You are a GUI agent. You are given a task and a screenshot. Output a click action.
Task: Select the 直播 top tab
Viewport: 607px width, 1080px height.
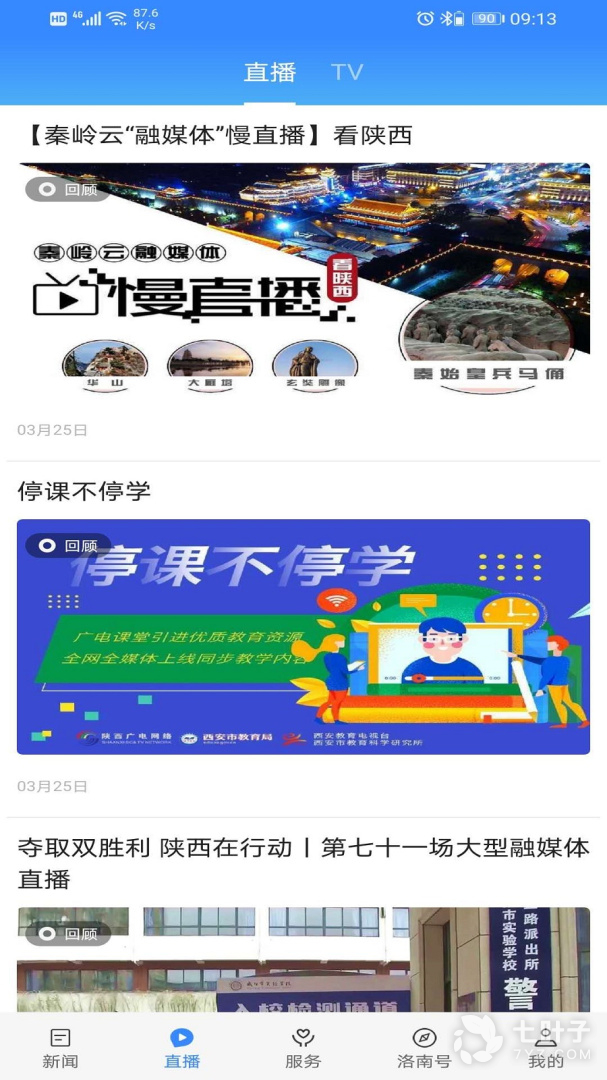click(x=270, y=72)
